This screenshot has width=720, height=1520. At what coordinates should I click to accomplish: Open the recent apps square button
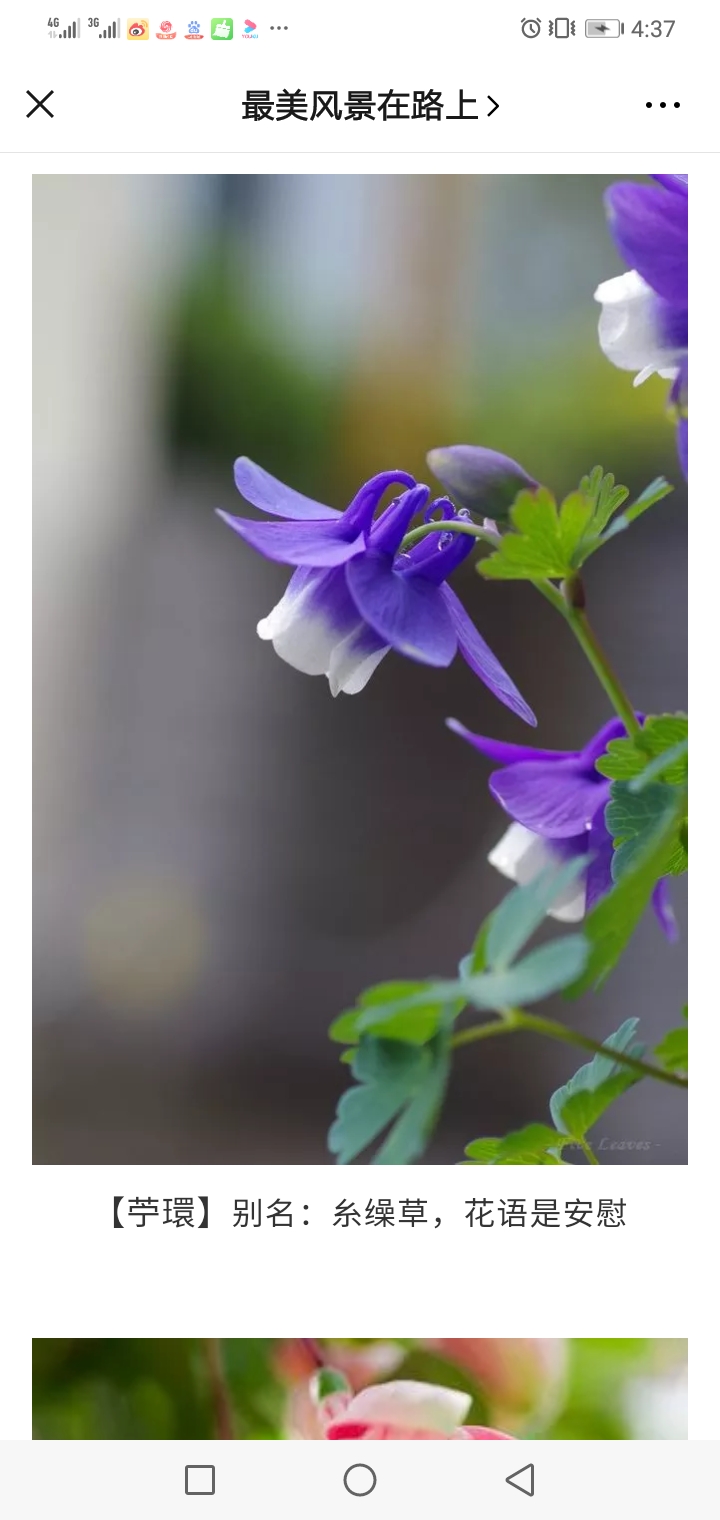[200, 1480]
